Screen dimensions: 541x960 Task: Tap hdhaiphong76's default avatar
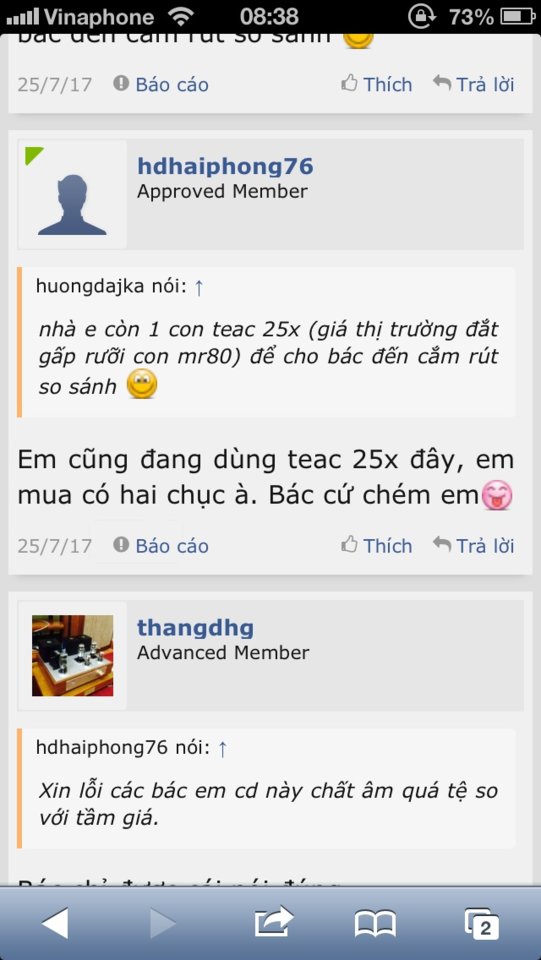coord(72,194)
